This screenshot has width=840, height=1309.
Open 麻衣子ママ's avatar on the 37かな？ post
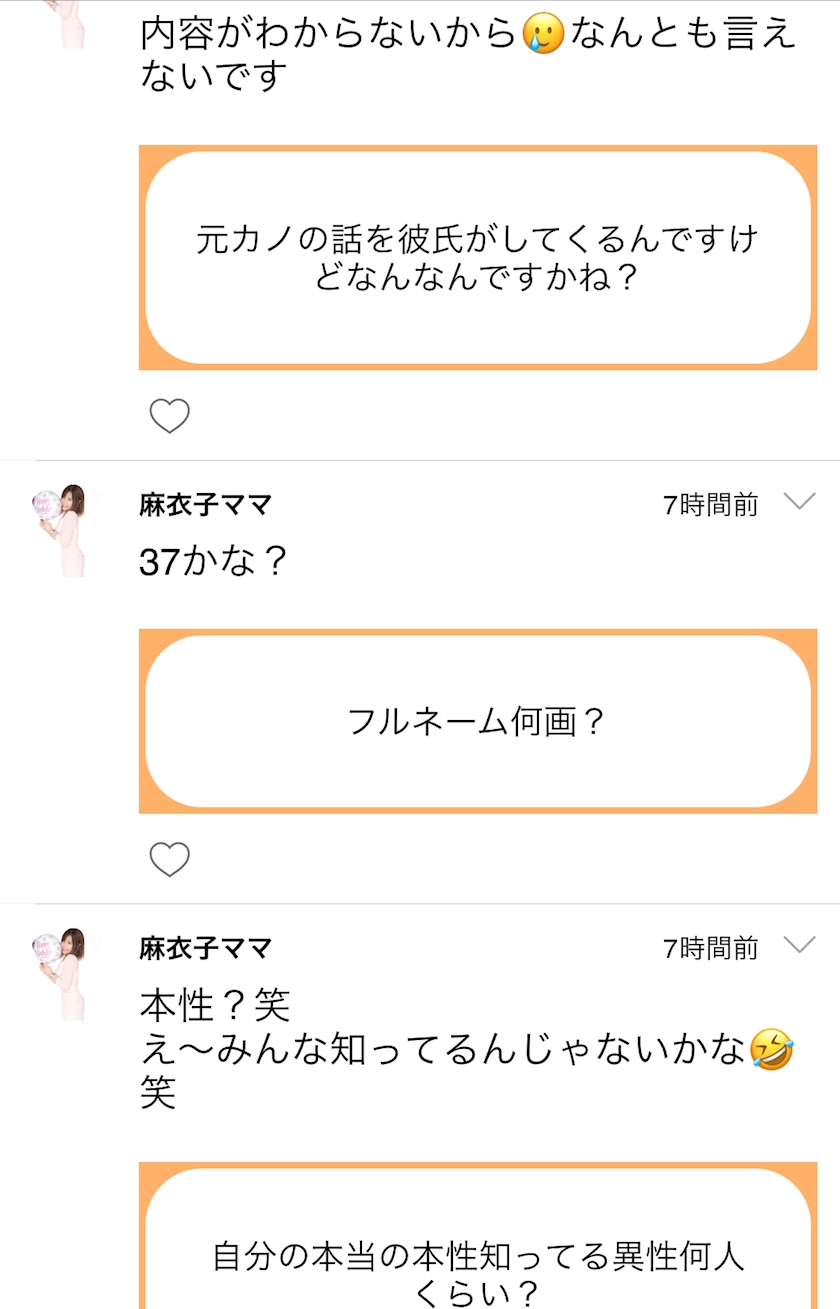pos(60,530)
